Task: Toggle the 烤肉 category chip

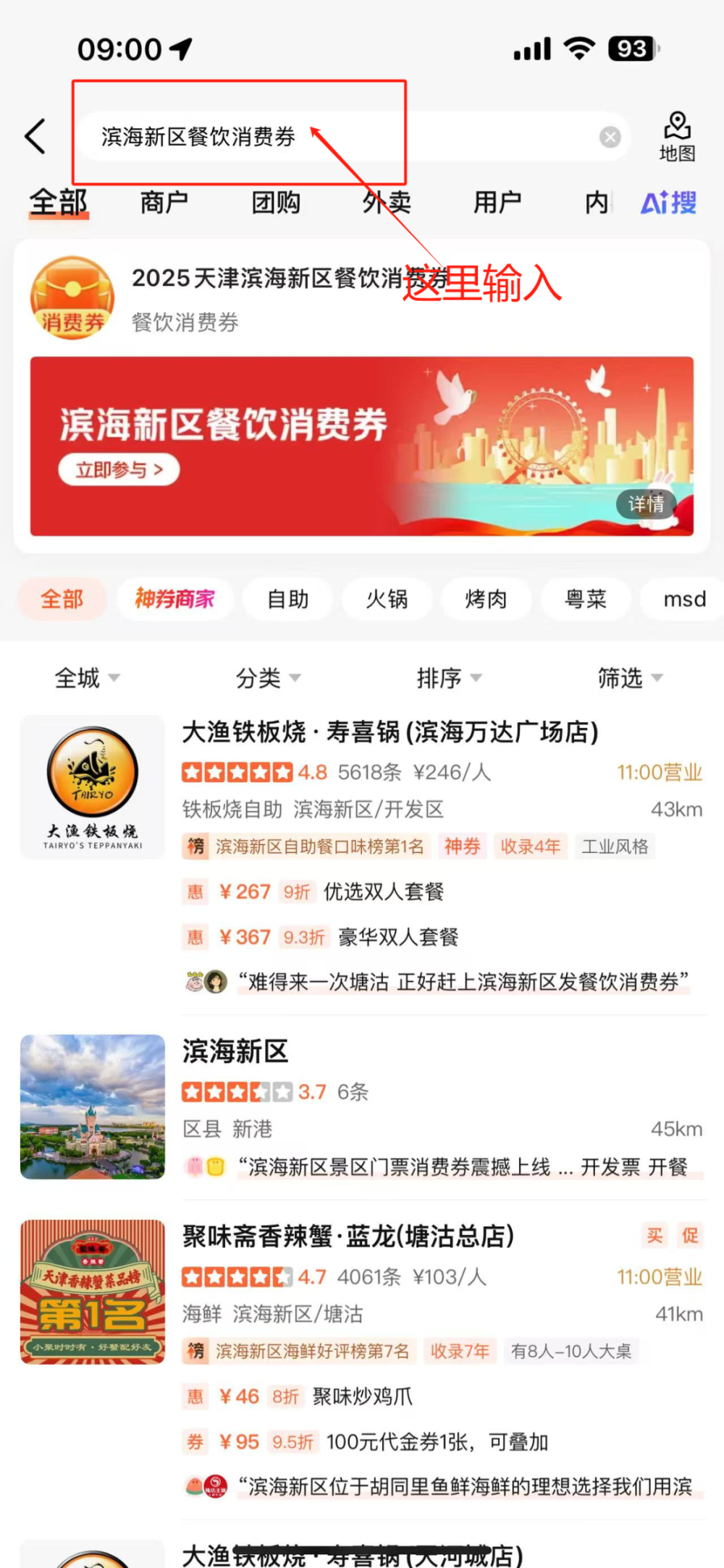Action: [x=486, y=599]
